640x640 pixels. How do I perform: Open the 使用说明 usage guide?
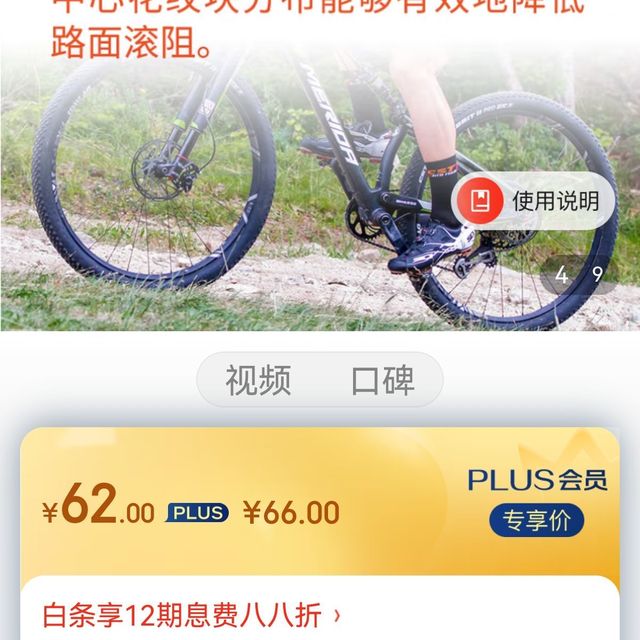[x=533, y=201]
